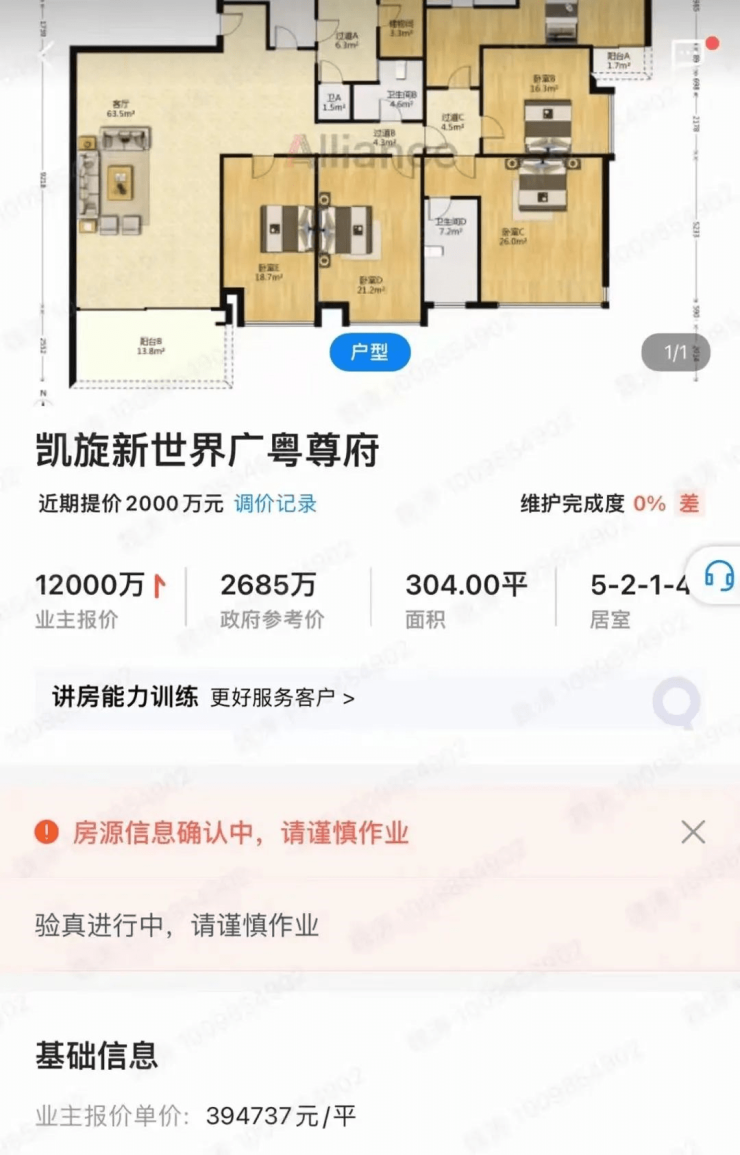Screen dimensions: 740x1155
Task: Open the customer service headset
Action: click(719, 575)
